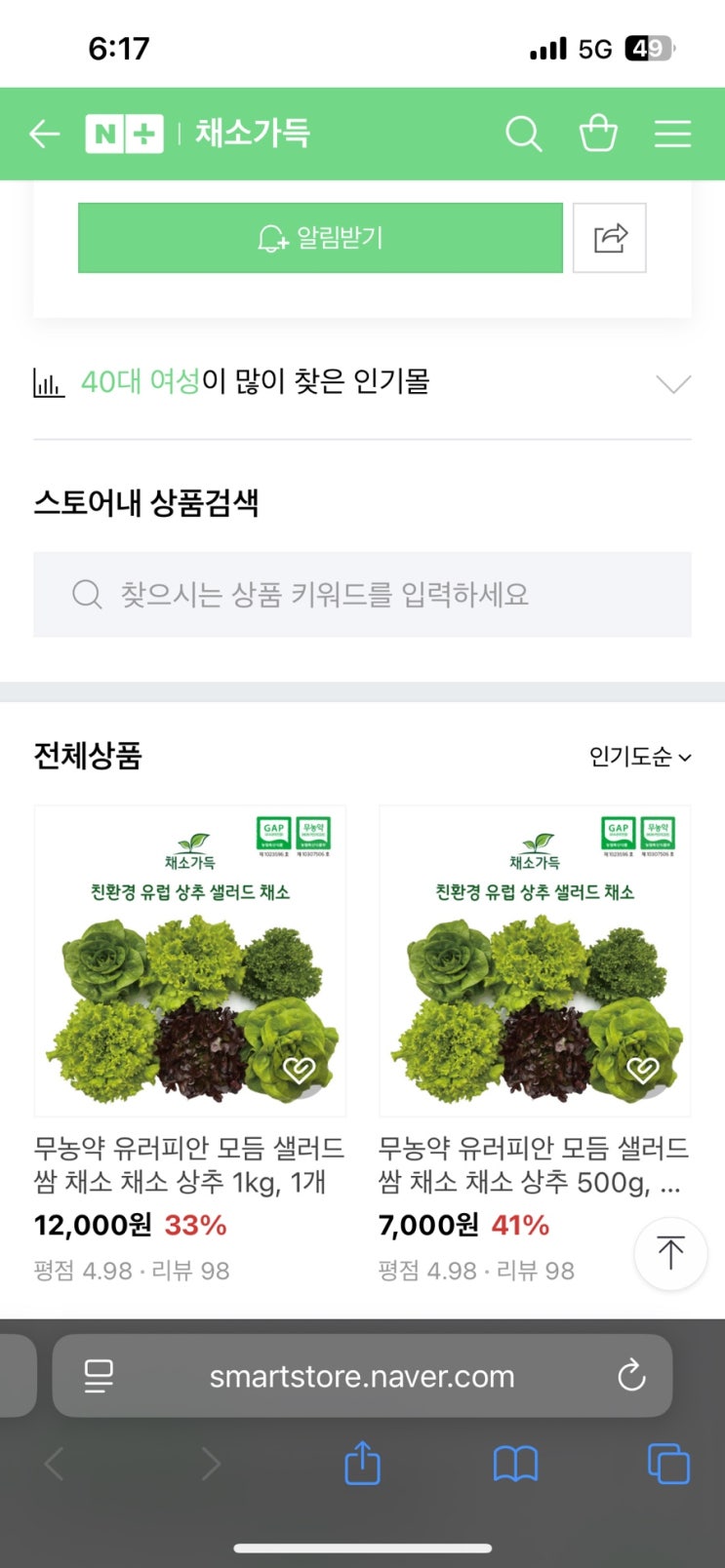The image size is (725, 1568).
Task: Show open Safari tabs
Action: tap(668, 1463)
